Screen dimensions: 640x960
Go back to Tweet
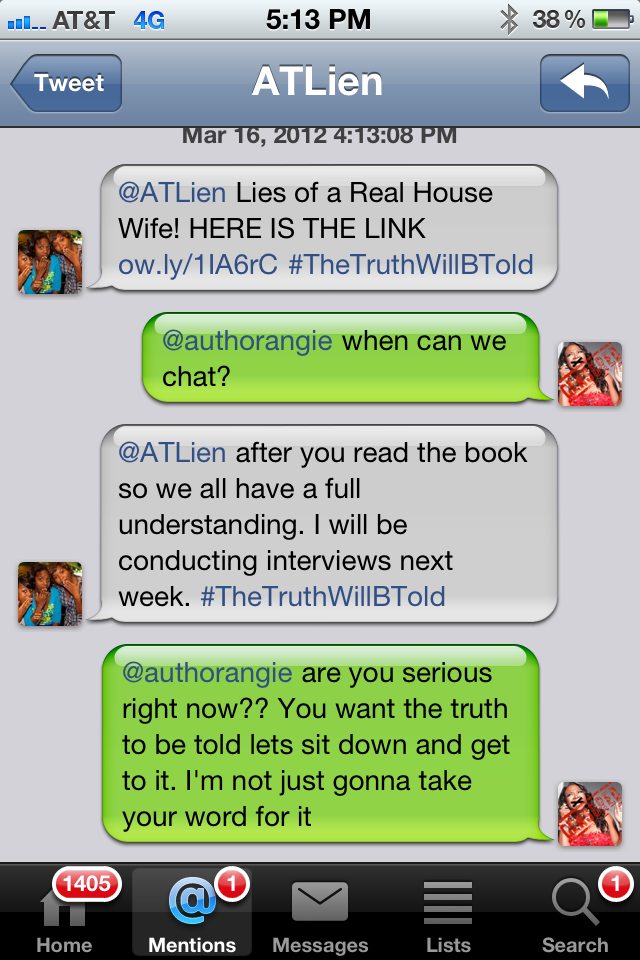[x=67, y=83]
